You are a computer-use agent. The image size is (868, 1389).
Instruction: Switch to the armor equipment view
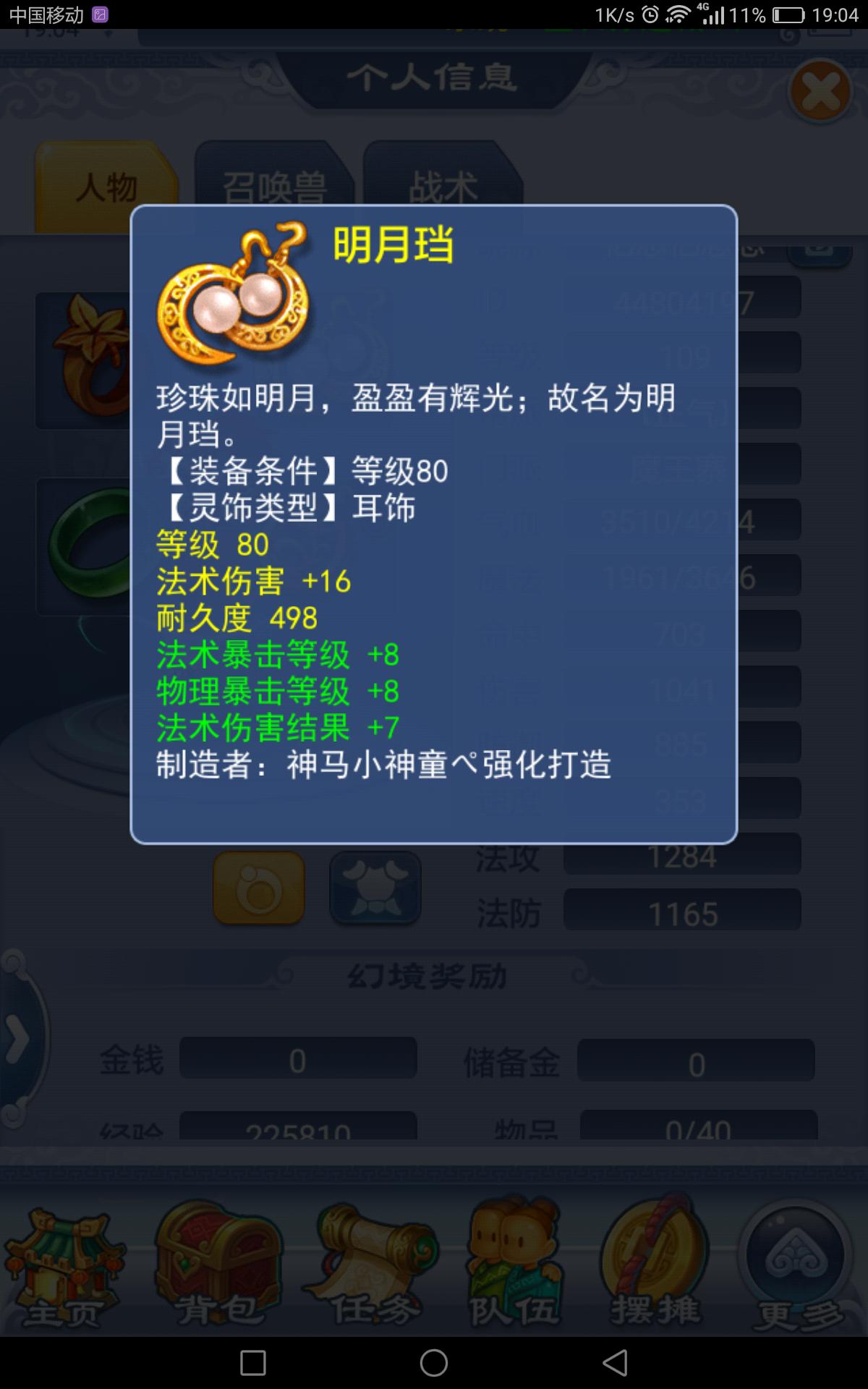click(375, 888)
